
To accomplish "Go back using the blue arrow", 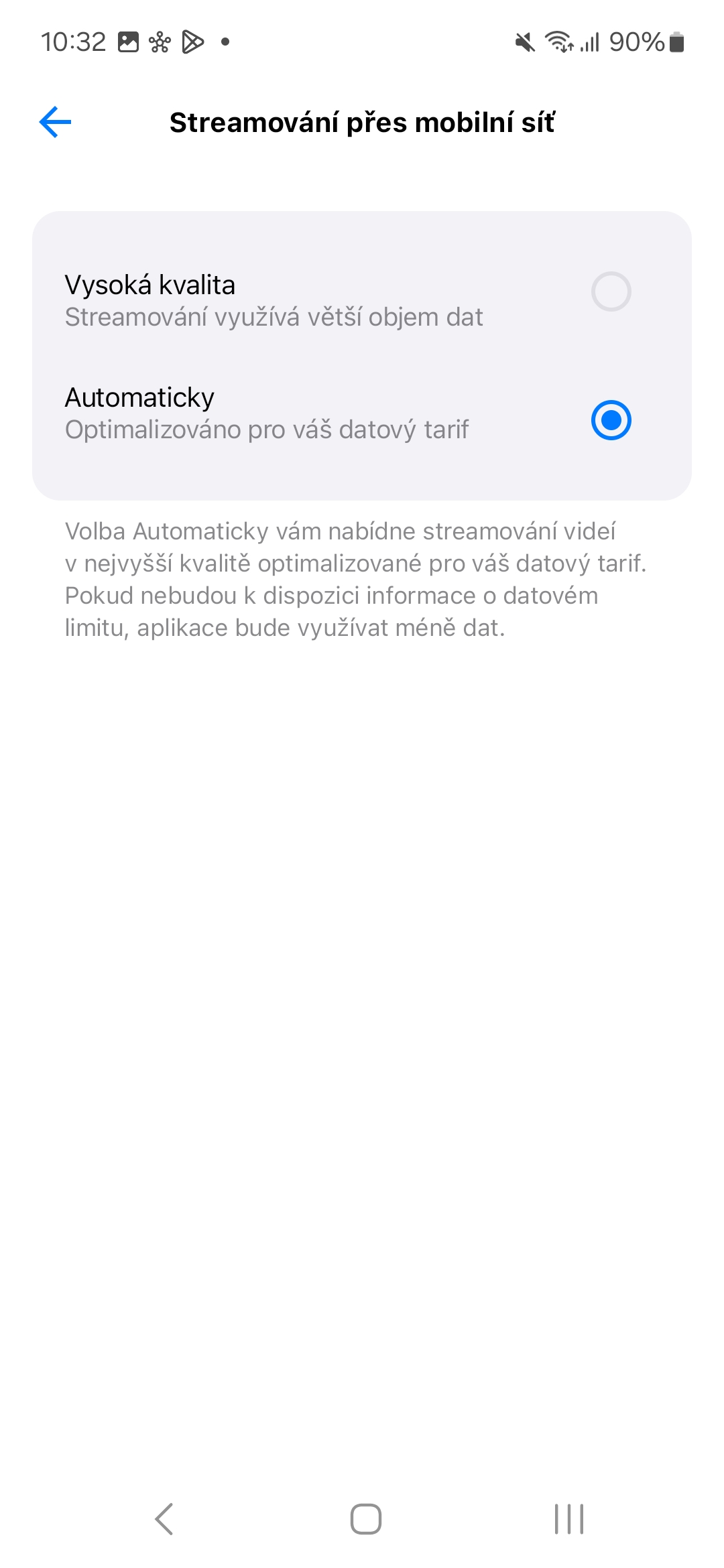I will coord(56,122).
